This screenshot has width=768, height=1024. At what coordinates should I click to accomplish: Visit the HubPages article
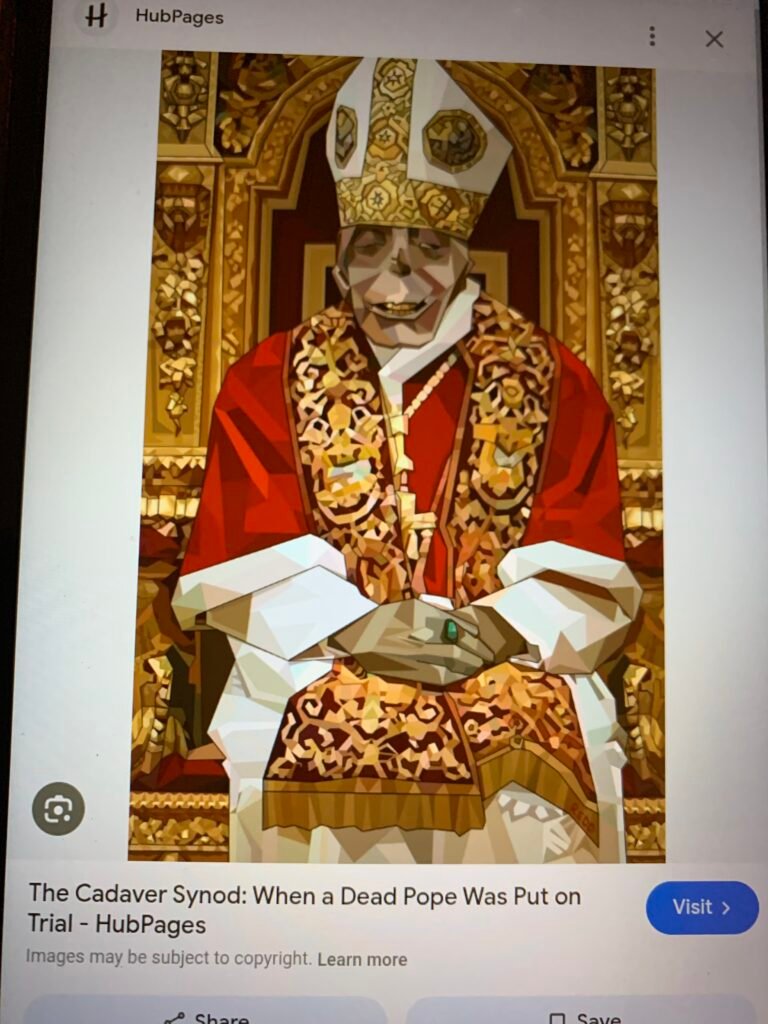pyautogui.click(x=701, y=907)
